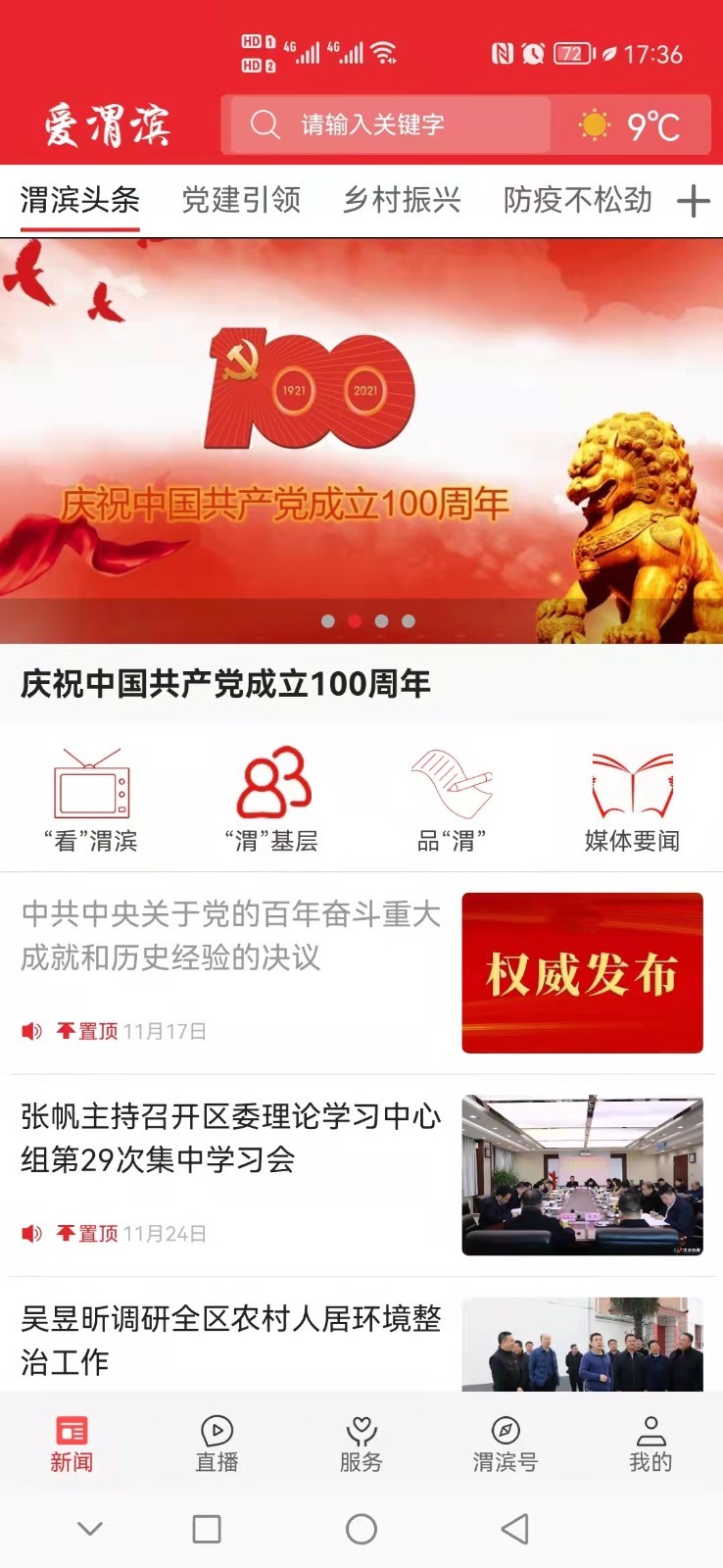
Task: Tap the system back button
Action: coord(515,1529)
